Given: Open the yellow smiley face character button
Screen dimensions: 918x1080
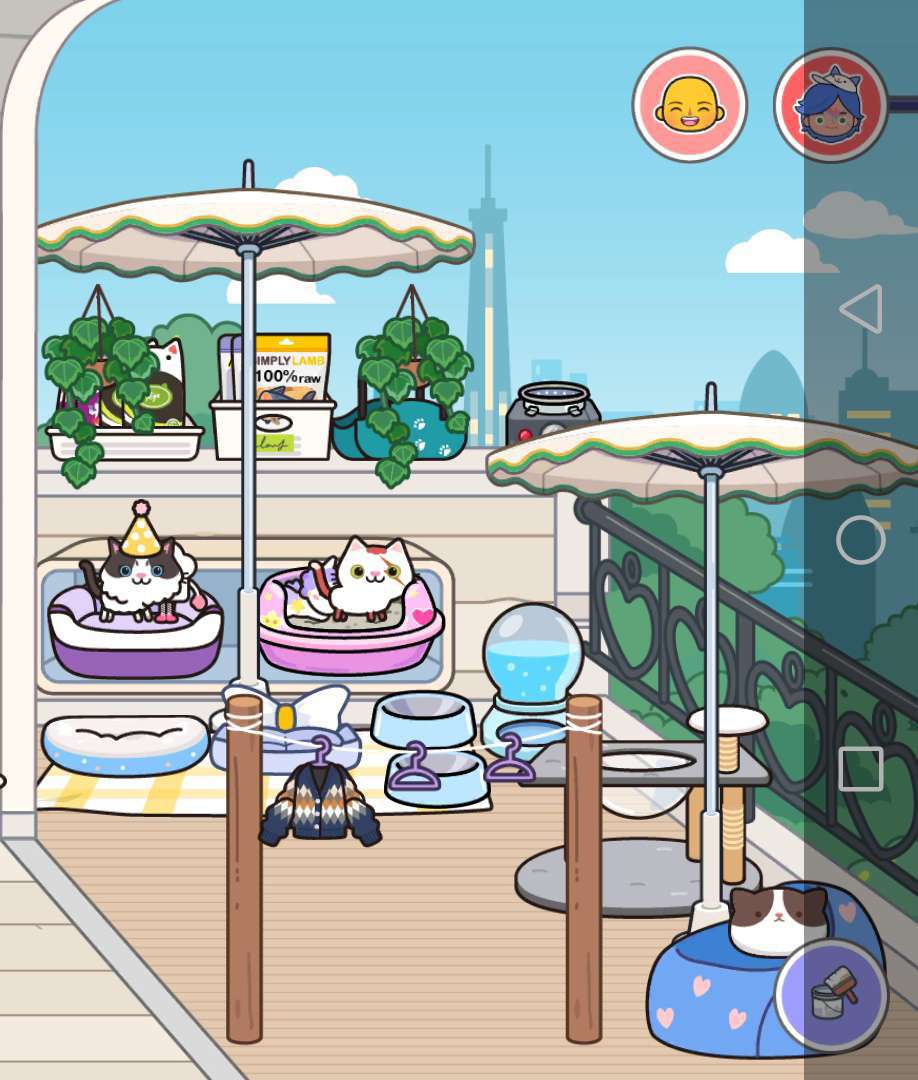Looking at the screenshot, I should (689, 104).
